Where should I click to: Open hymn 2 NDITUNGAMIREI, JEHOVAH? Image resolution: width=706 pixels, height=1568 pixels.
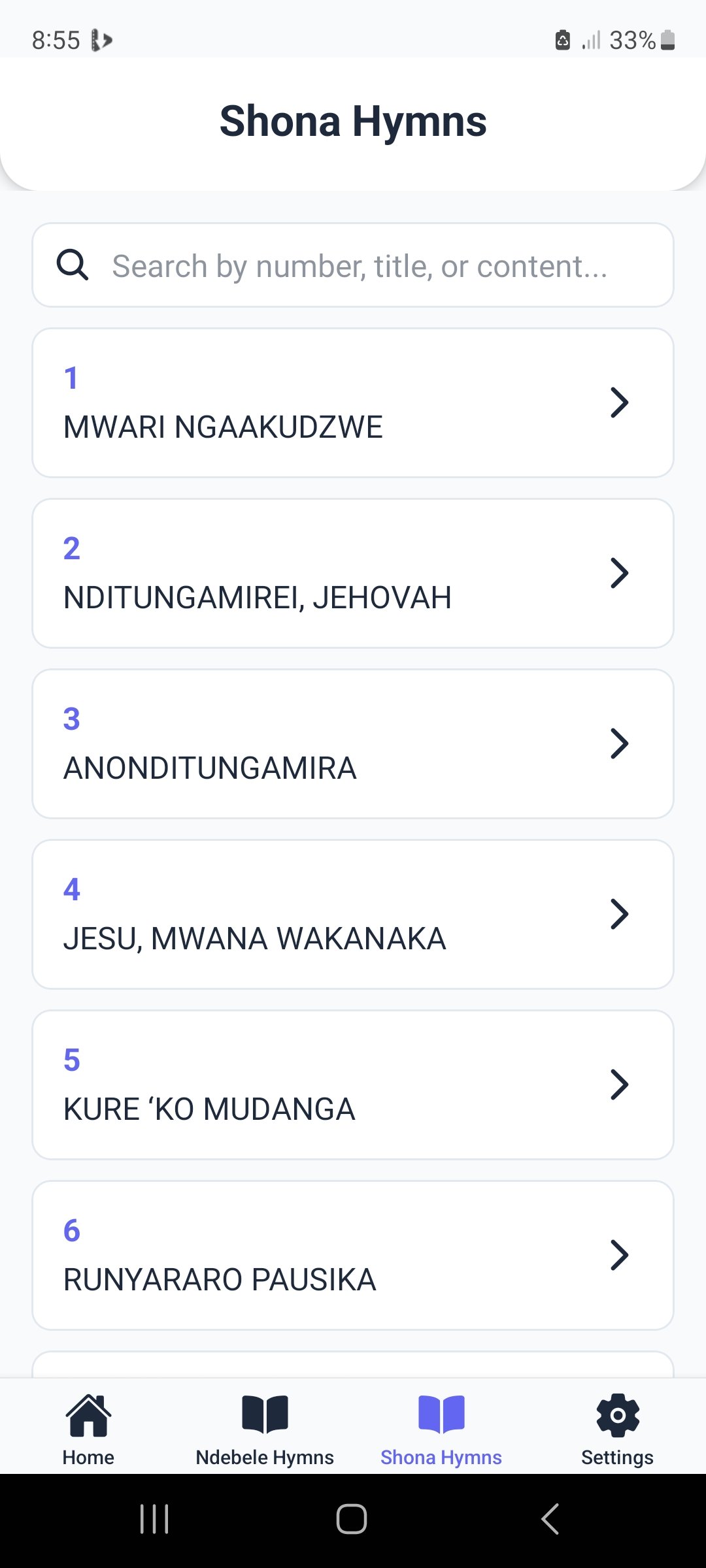pos(353,573)
